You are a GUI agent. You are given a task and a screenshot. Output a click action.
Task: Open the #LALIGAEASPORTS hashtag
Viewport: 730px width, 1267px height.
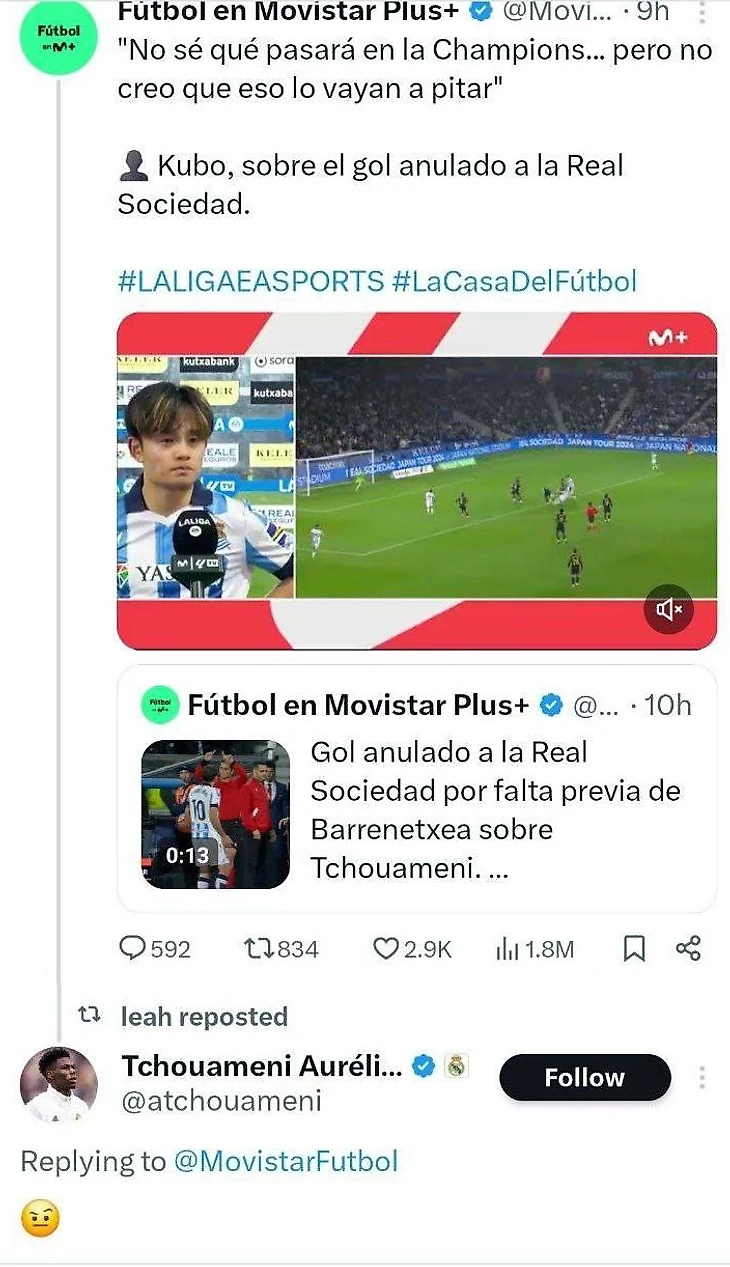pos(250,281)
